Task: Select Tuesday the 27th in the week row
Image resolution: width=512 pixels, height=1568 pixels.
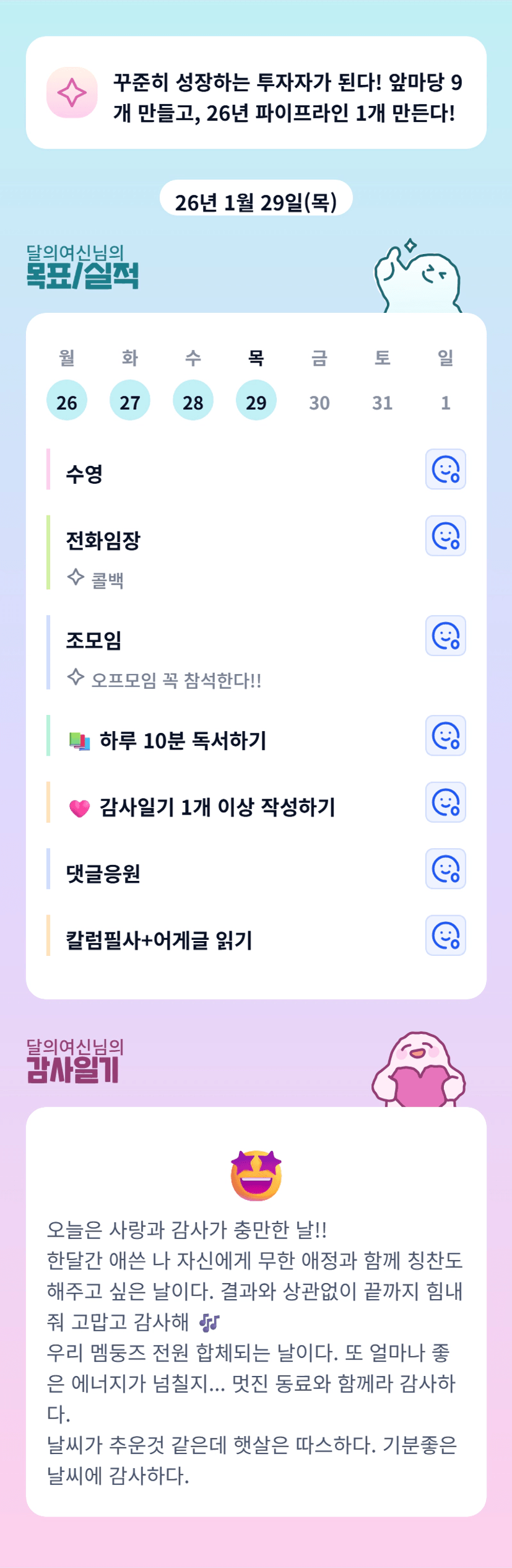Action: [130, 401]
